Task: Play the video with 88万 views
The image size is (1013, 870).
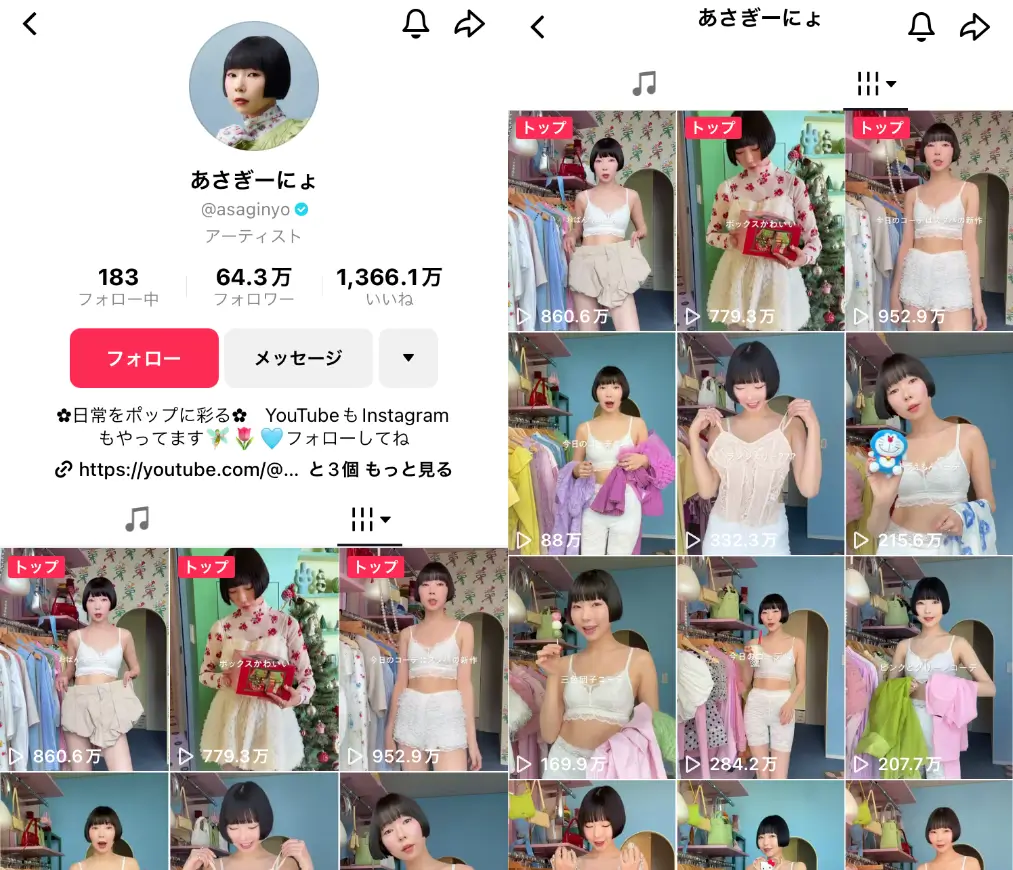Action: (x=591, y=445)
